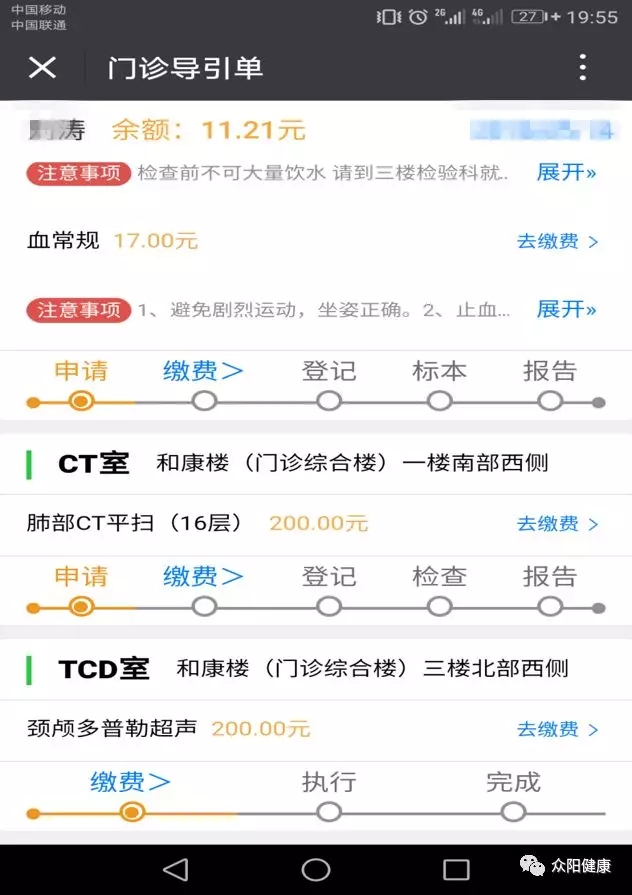Close the 门诊导引单 page
This screenshot has height=895, width=632.
tap(42, 68)
